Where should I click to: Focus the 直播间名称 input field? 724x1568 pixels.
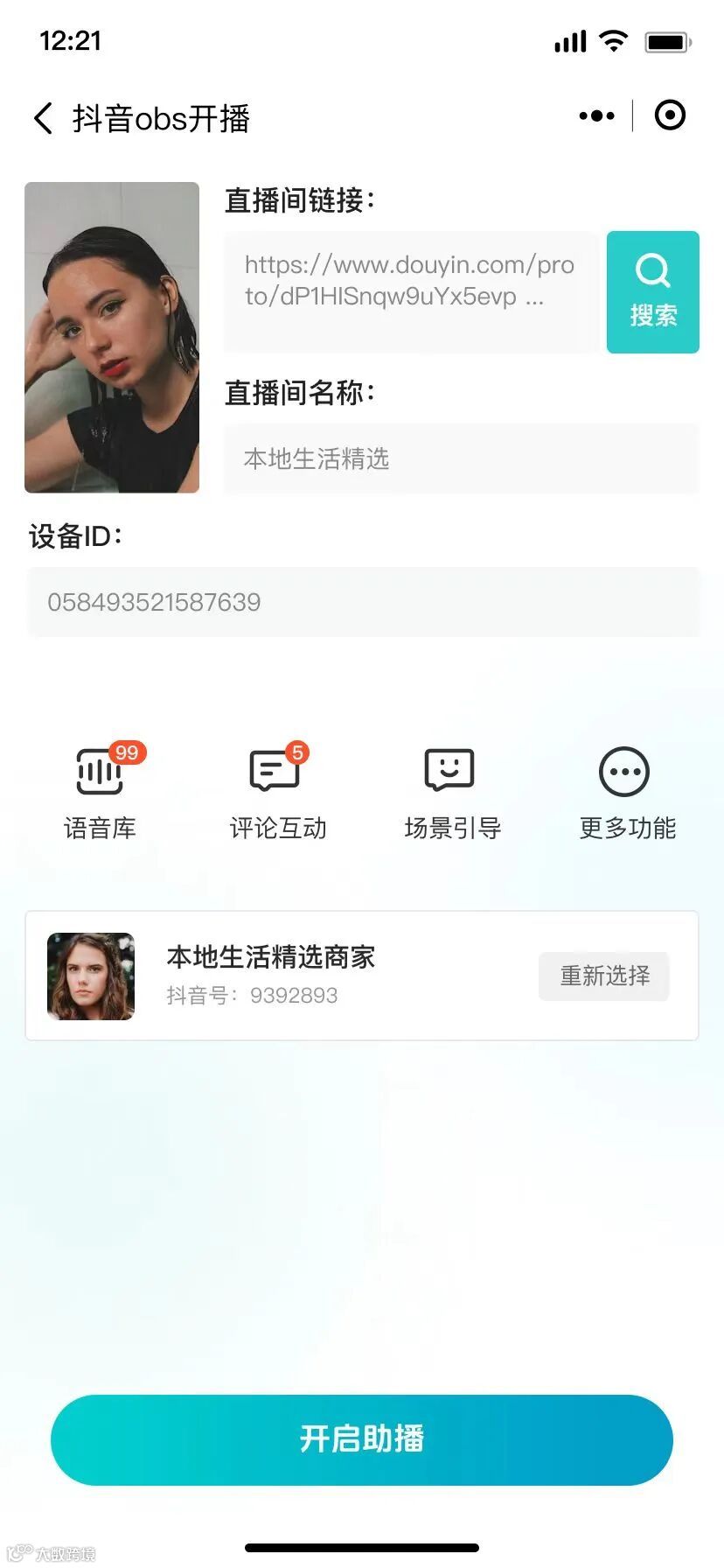tap(461, 458)
